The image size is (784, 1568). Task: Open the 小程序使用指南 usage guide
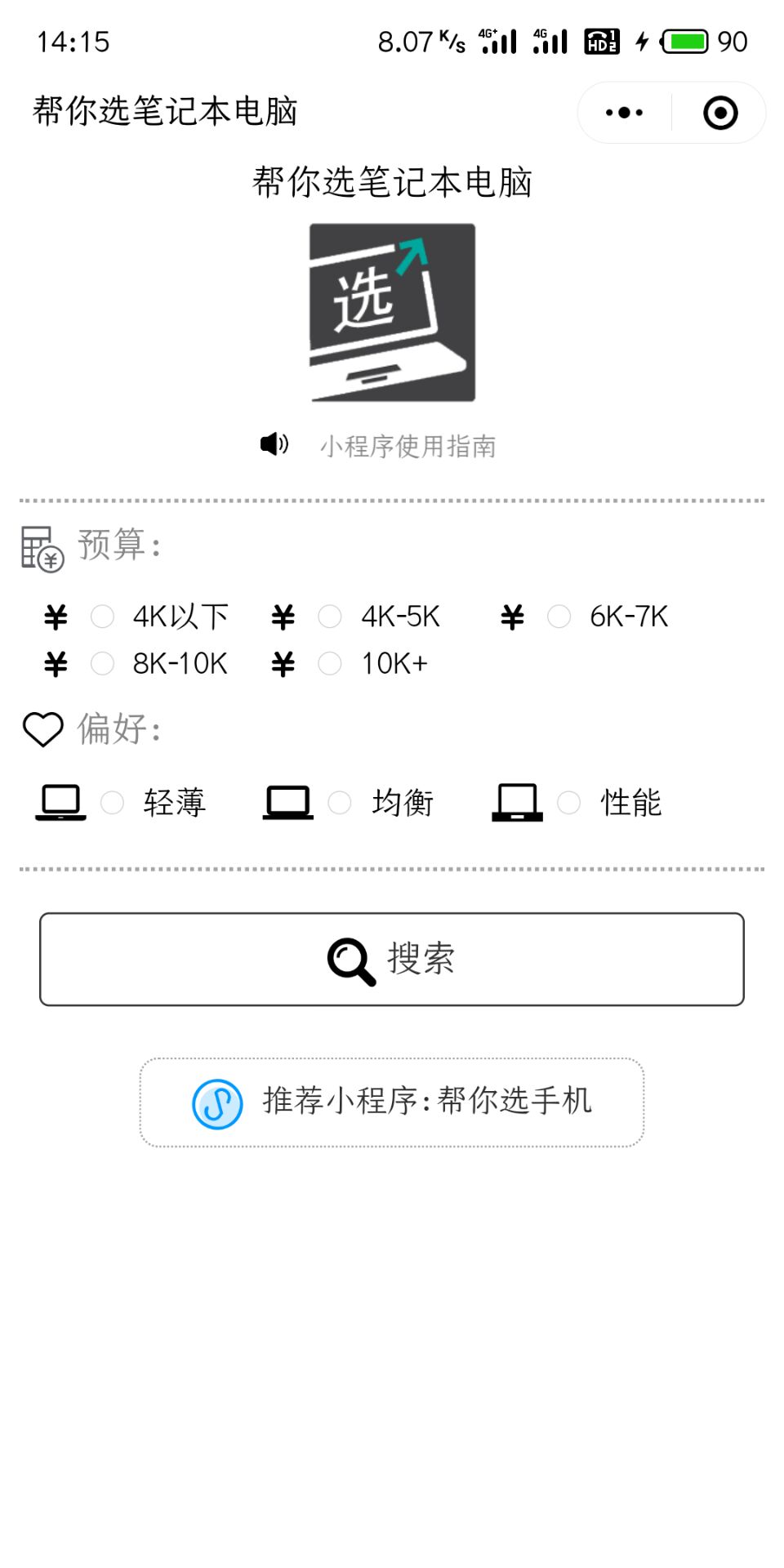(x=408, y=446)
